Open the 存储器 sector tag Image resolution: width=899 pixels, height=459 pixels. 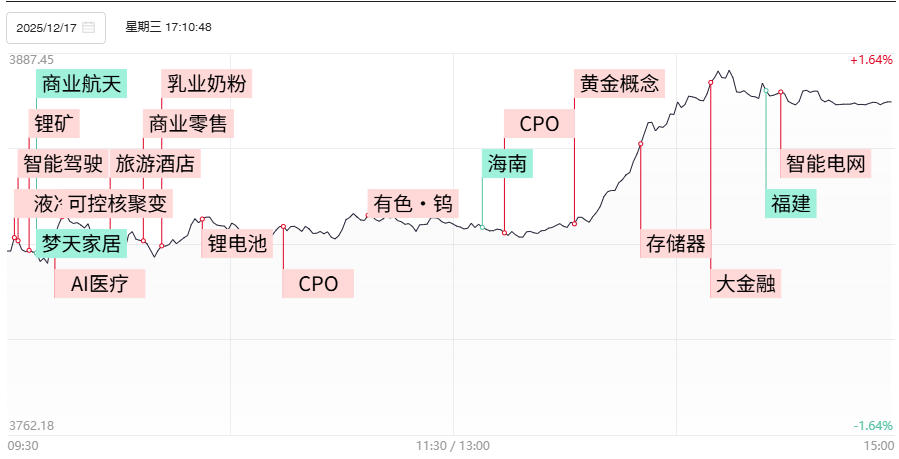point(676,243)
